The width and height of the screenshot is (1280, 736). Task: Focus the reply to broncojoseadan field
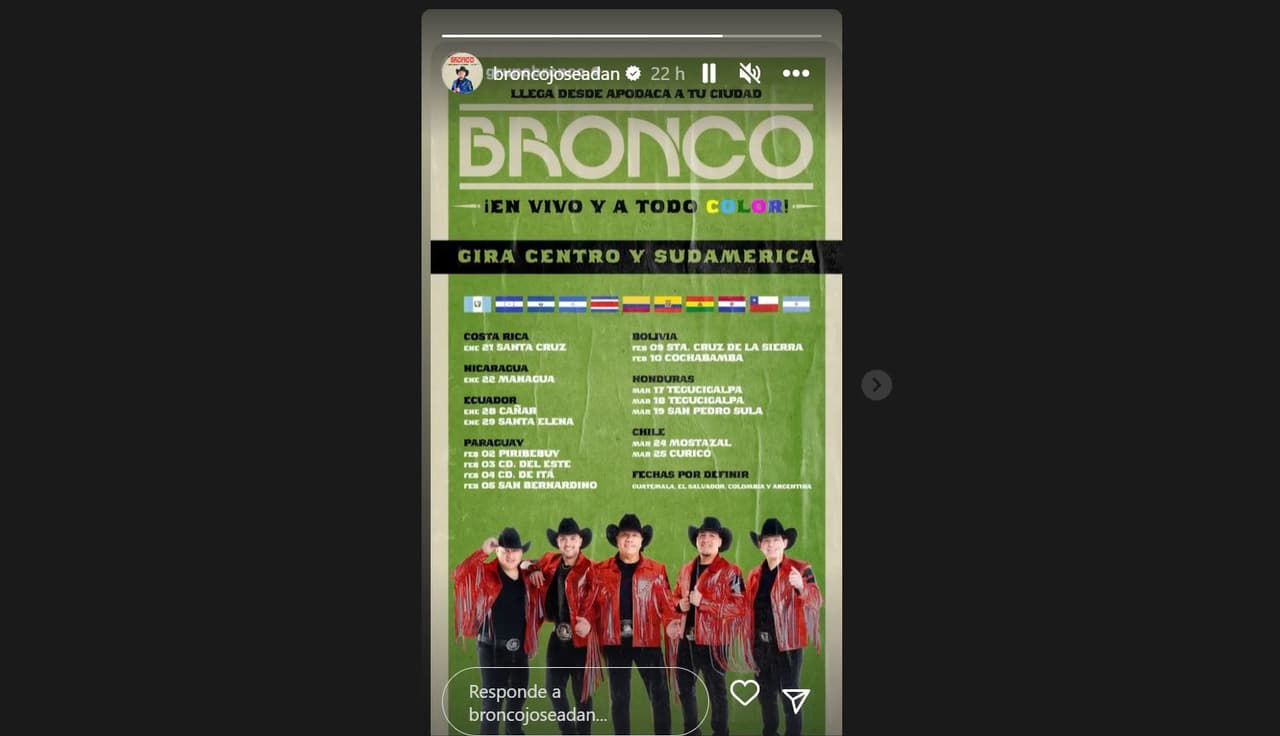[575, 703]
